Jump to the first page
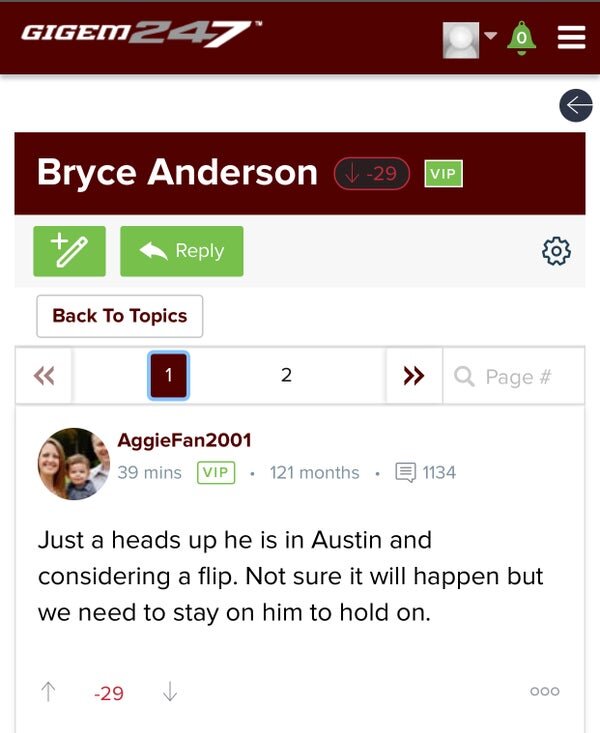The image size is (600, 733). pyautogui.click(x=43, y=376)
